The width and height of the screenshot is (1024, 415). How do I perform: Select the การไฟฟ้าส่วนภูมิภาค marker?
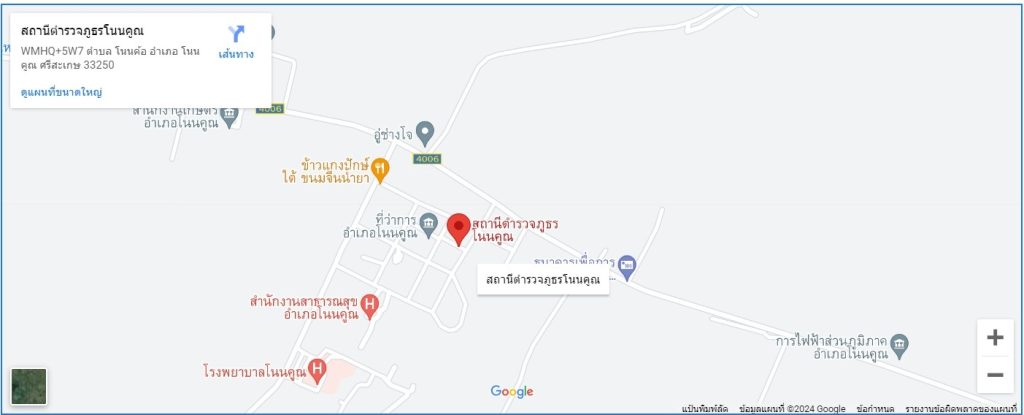pos(899,345)
